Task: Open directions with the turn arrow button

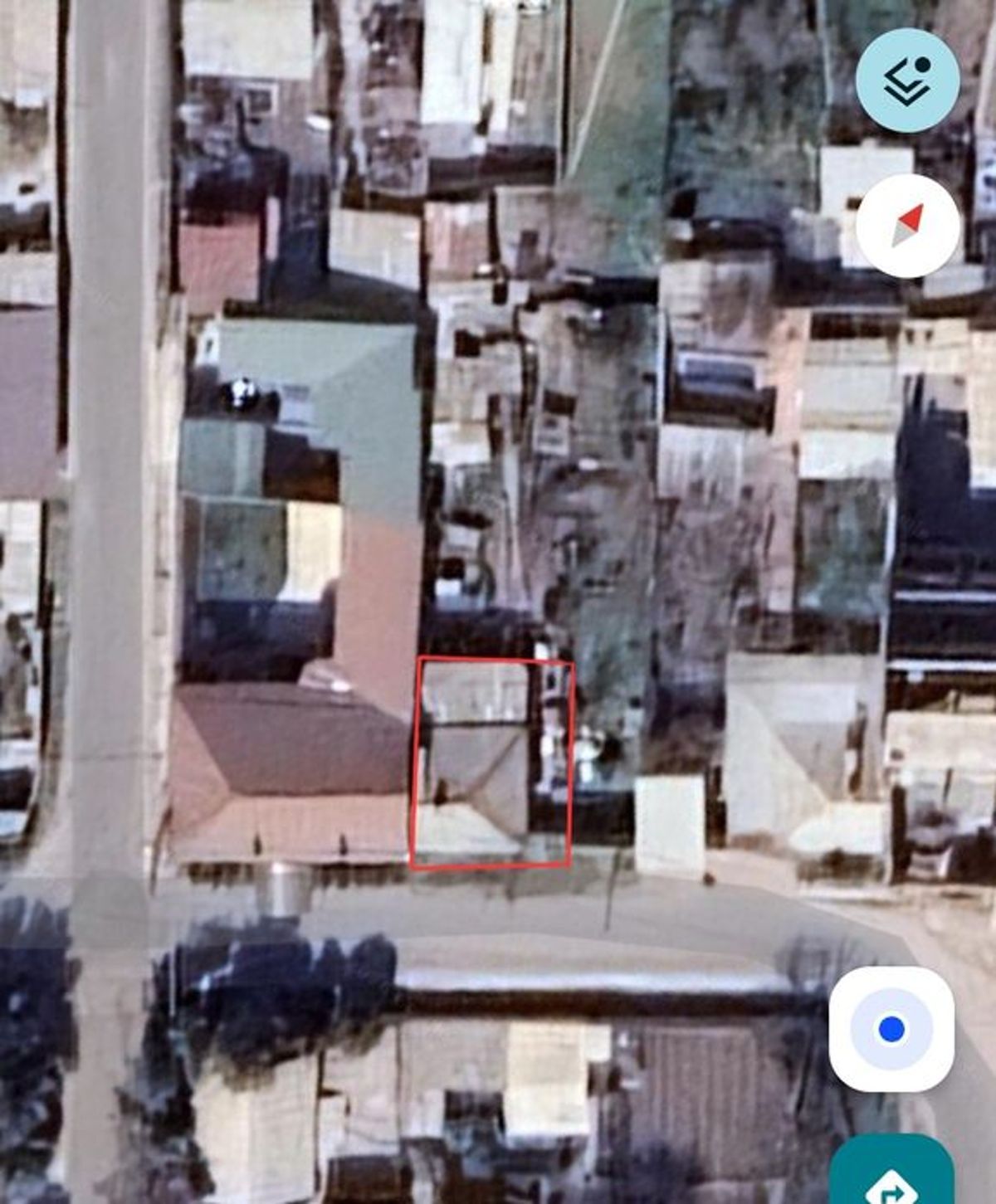Action: tap(892, 1178)
